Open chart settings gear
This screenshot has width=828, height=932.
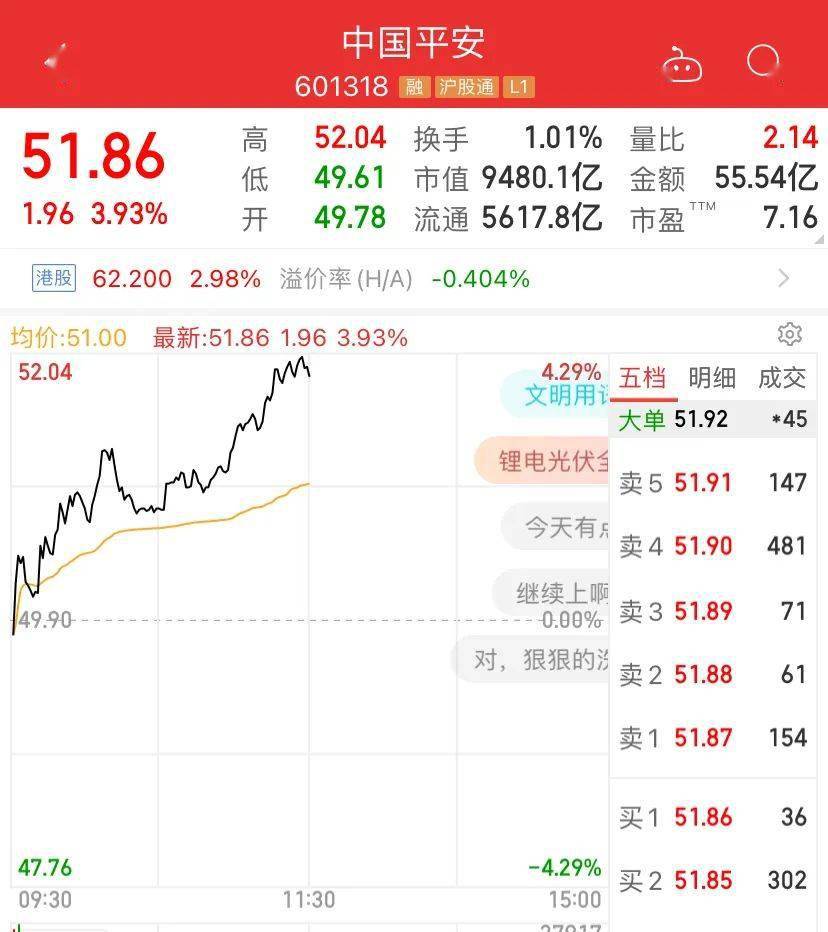(x=789, y=335)
